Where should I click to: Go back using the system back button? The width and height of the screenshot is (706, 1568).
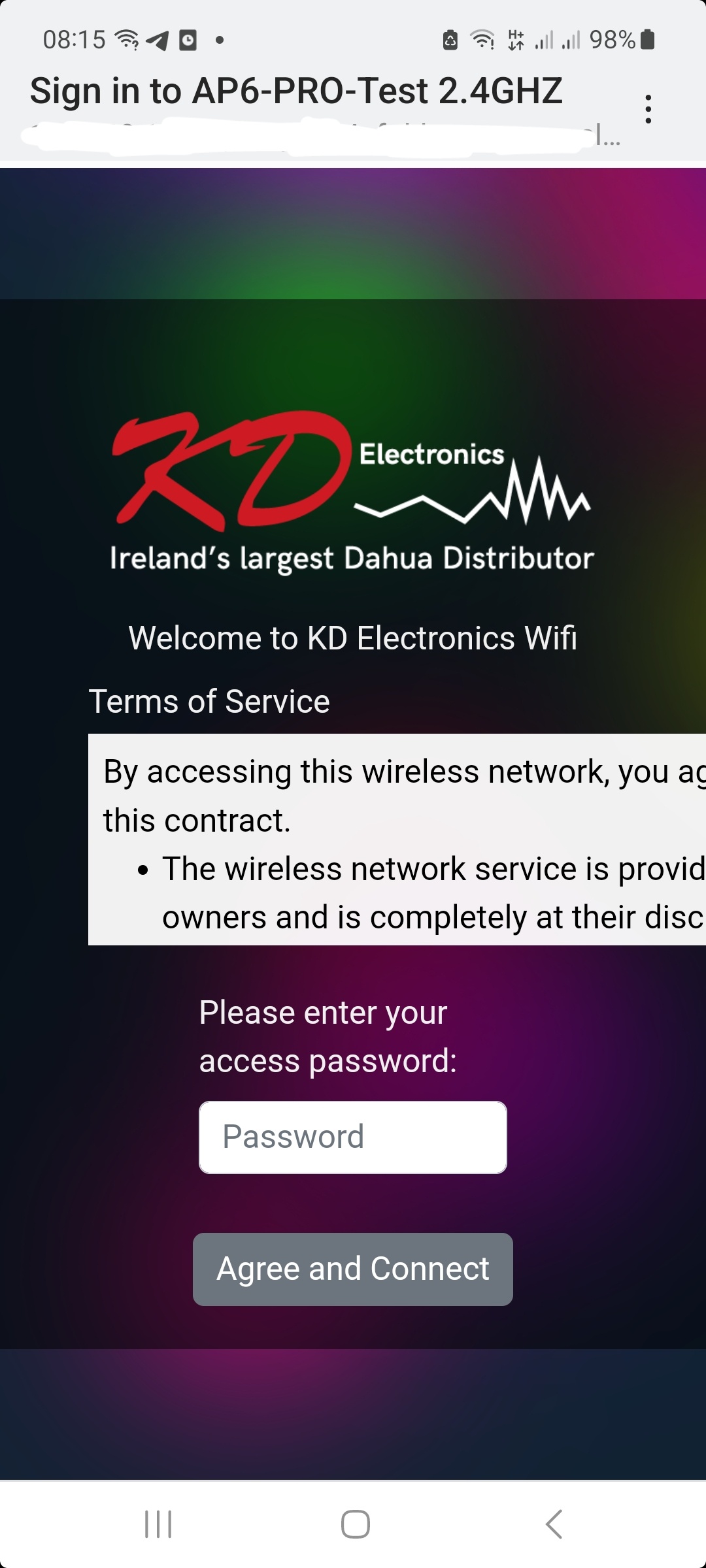click(554, 1524)
